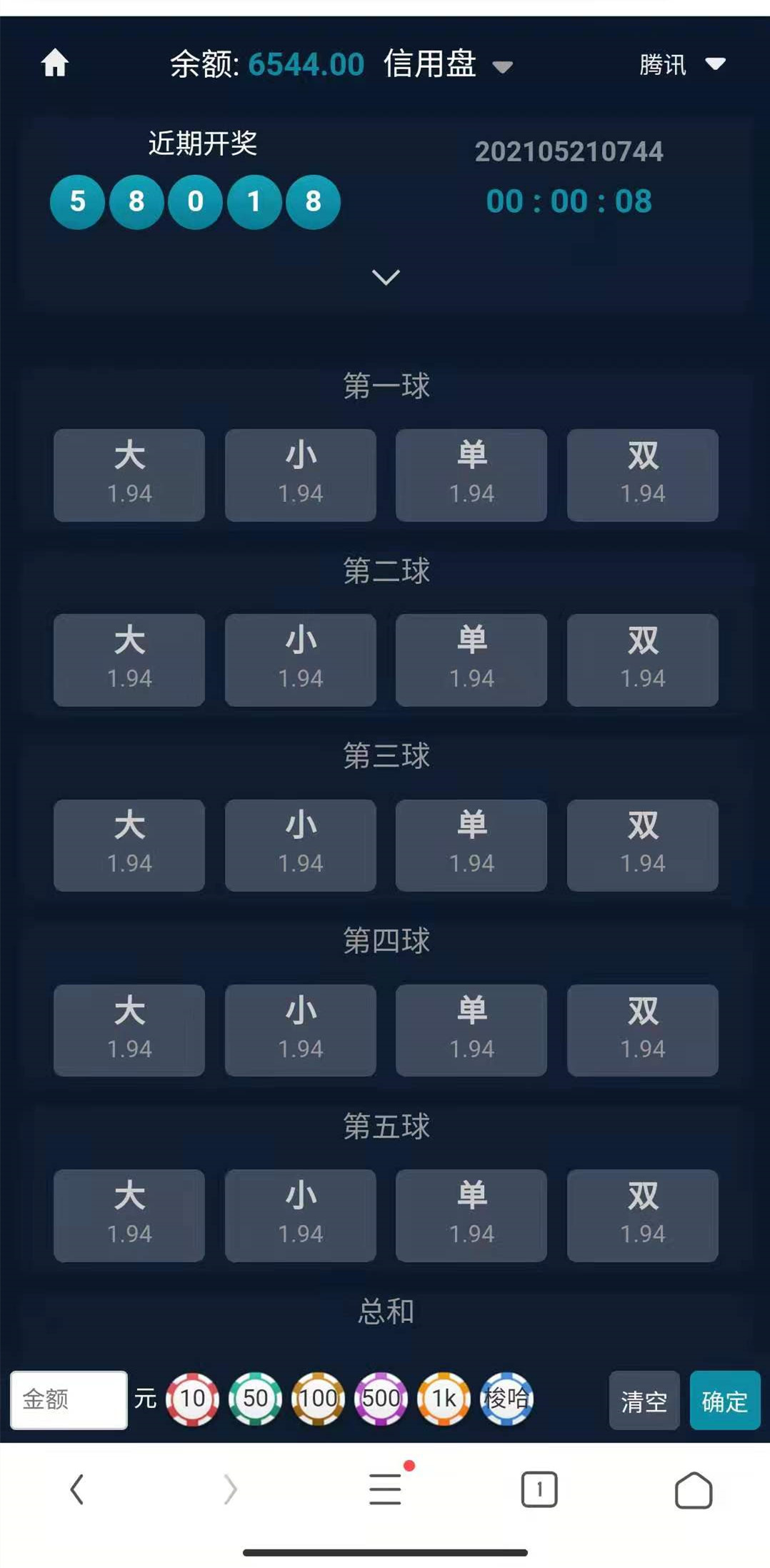Expand recent draw results chevron
The width and height of the screenshot is (770, 1568).
386,277
